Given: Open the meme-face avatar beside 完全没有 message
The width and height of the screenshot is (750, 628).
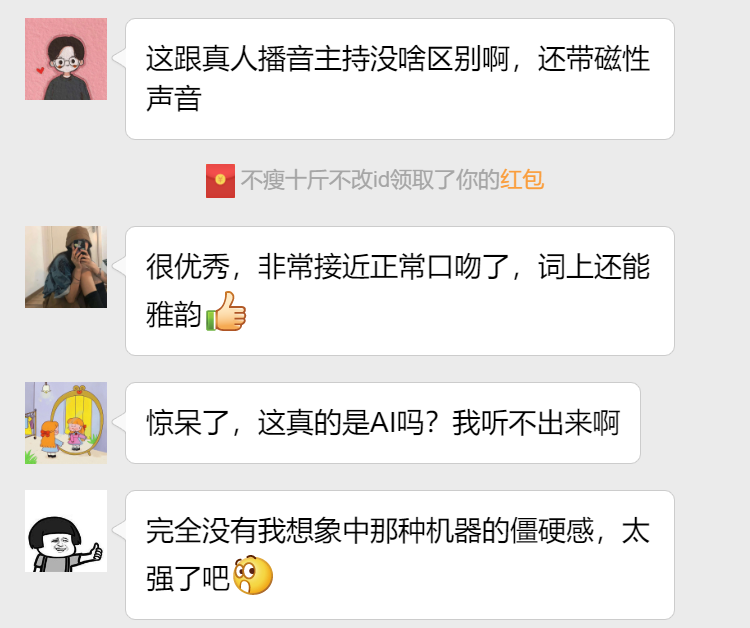Looking at the screenshot, I should [x=66, y=531].
